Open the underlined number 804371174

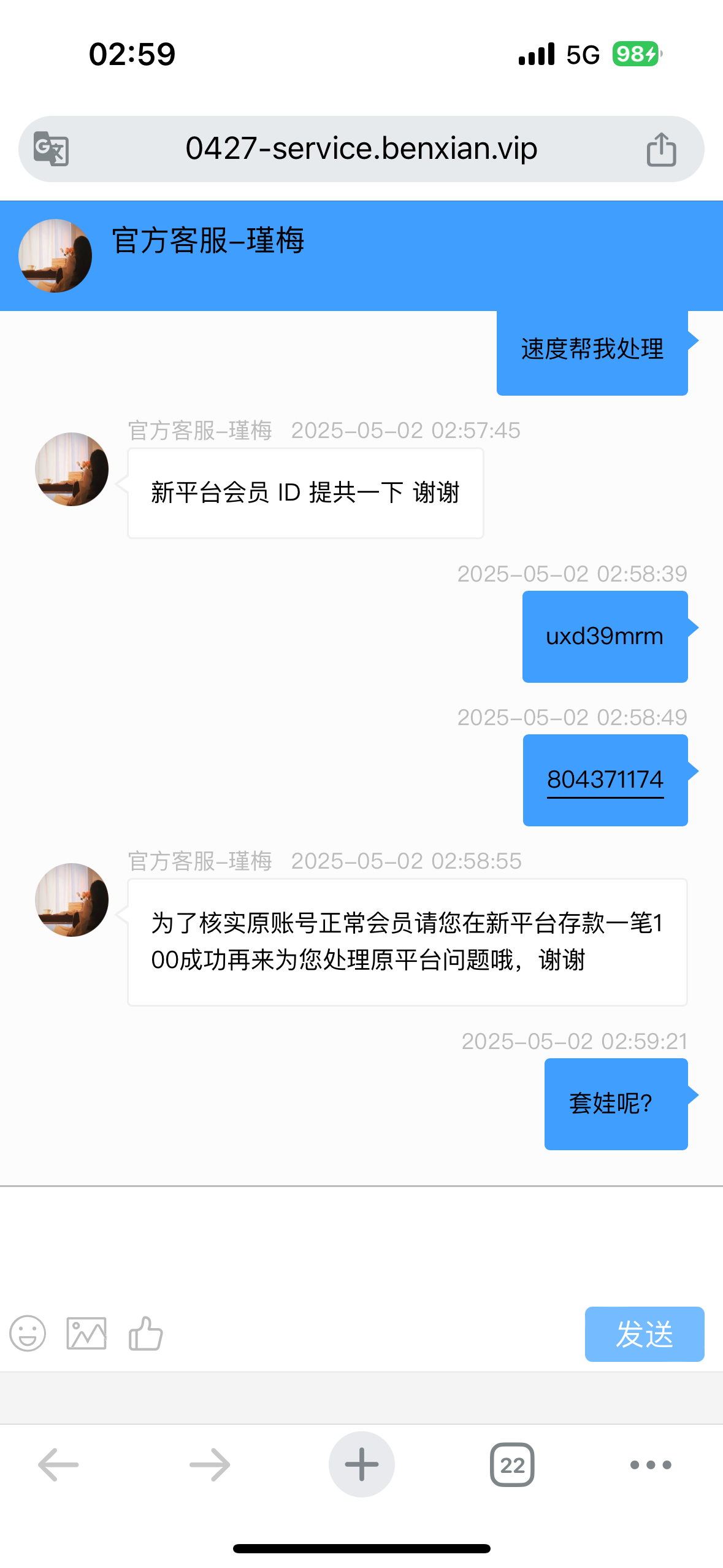click(605, 780)
